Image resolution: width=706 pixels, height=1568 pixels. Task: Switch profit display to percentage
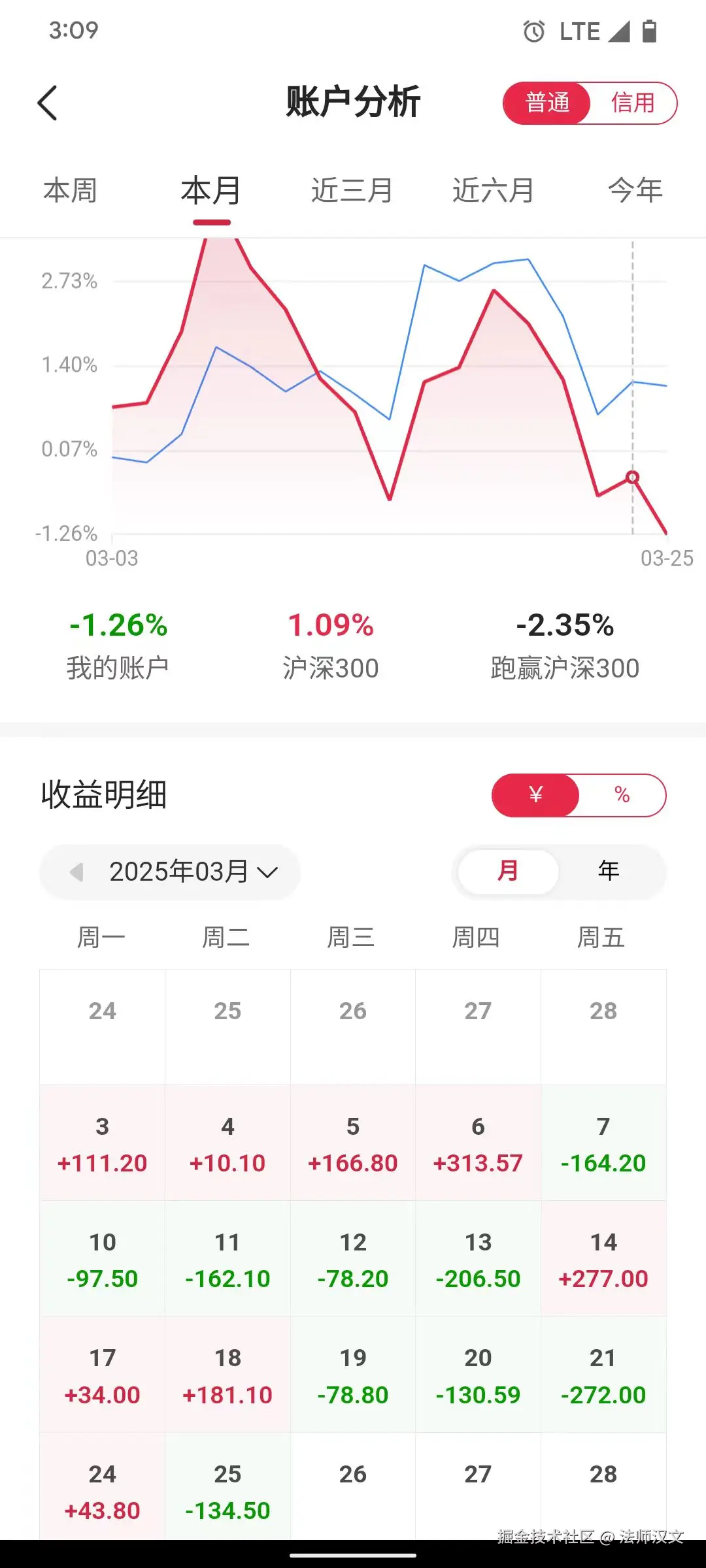pos(622,794)
